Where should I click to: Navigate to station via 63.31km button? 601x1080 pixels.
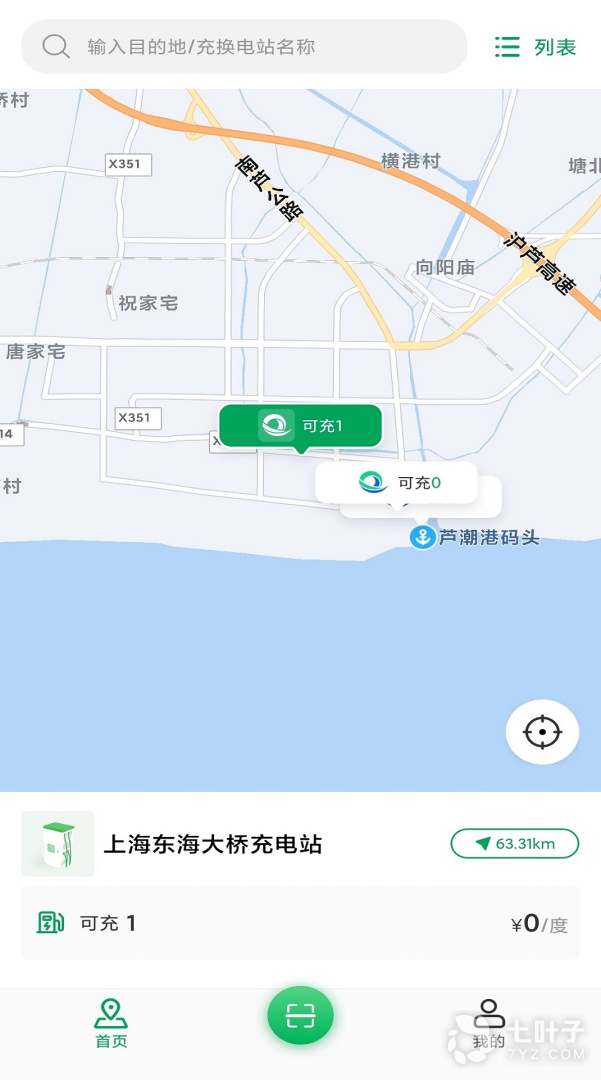(515, 843)
